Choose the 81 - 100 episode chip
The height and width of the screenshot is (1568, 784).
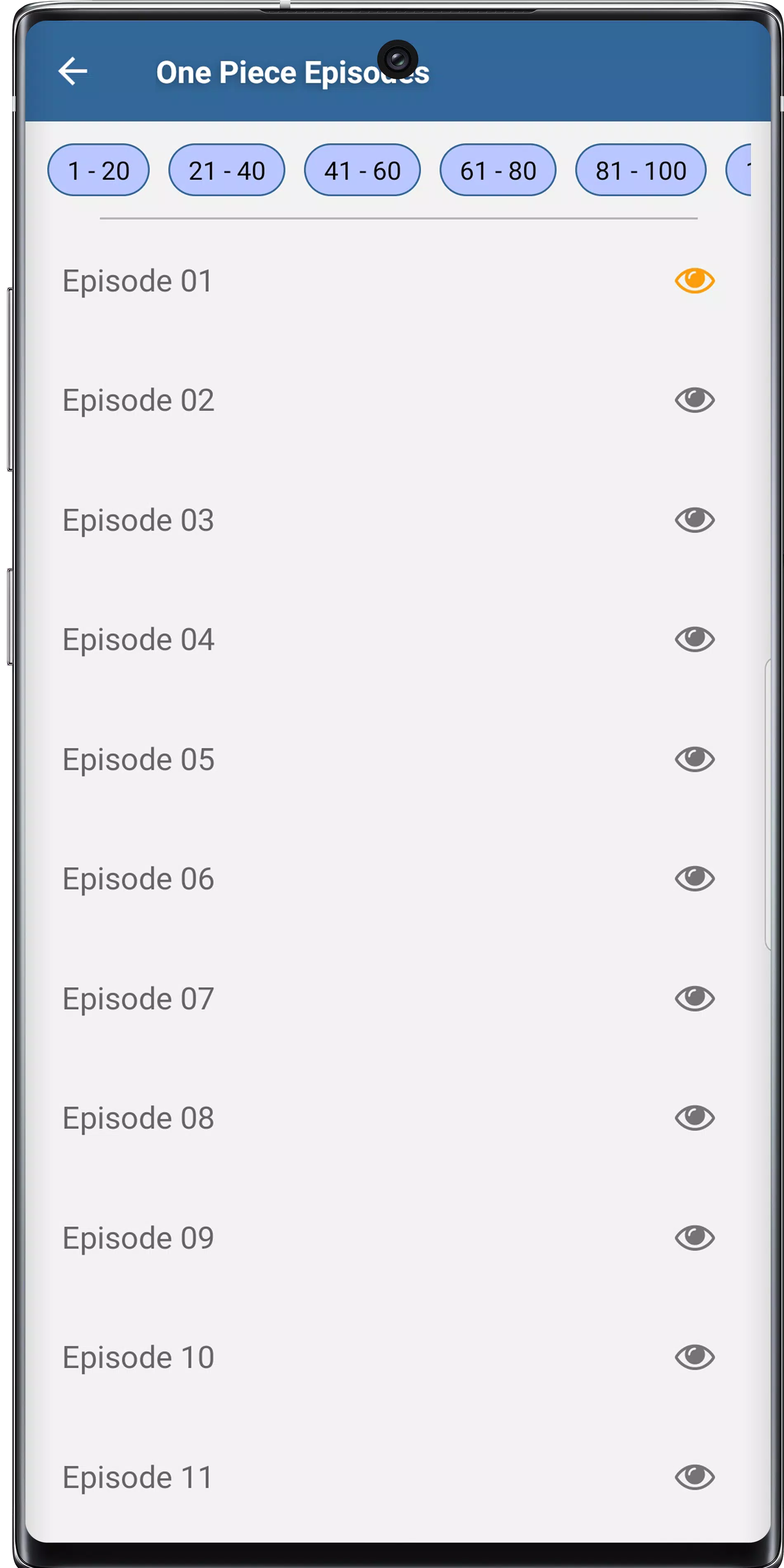coord(641,170)
